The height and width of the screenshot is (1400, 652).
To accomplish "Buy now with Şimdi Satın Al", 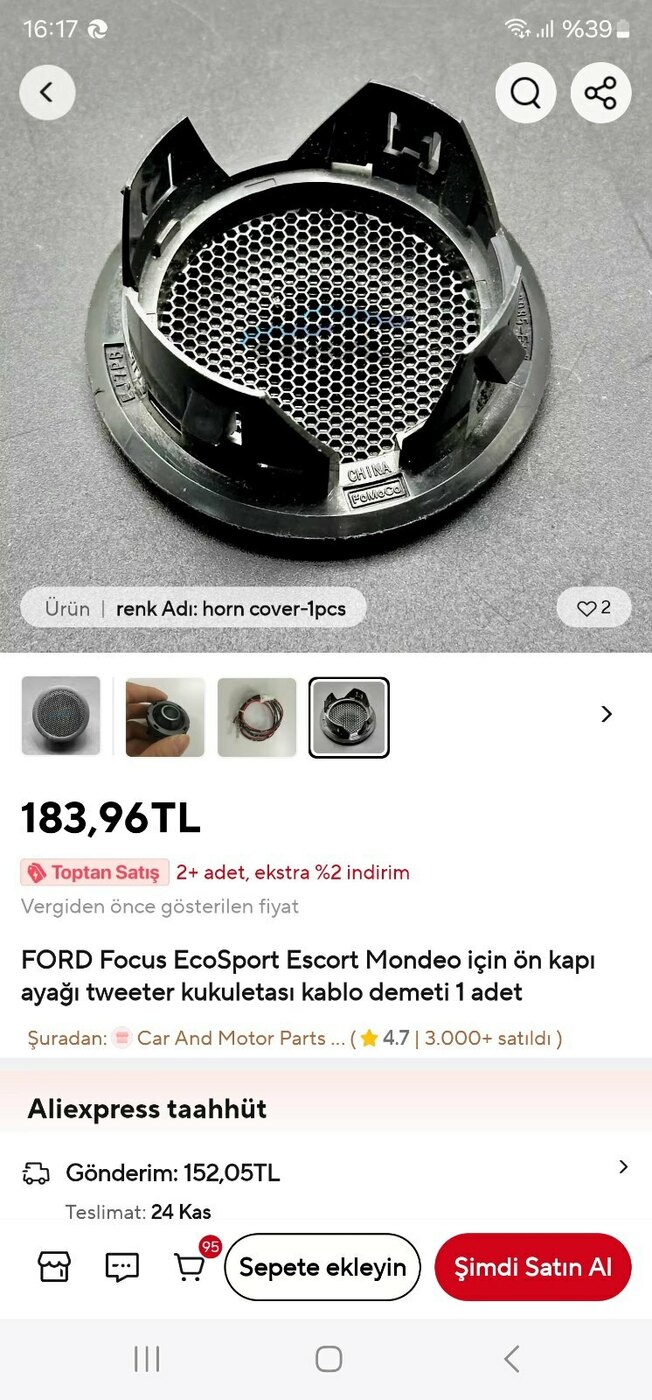I will [532, 1267].
